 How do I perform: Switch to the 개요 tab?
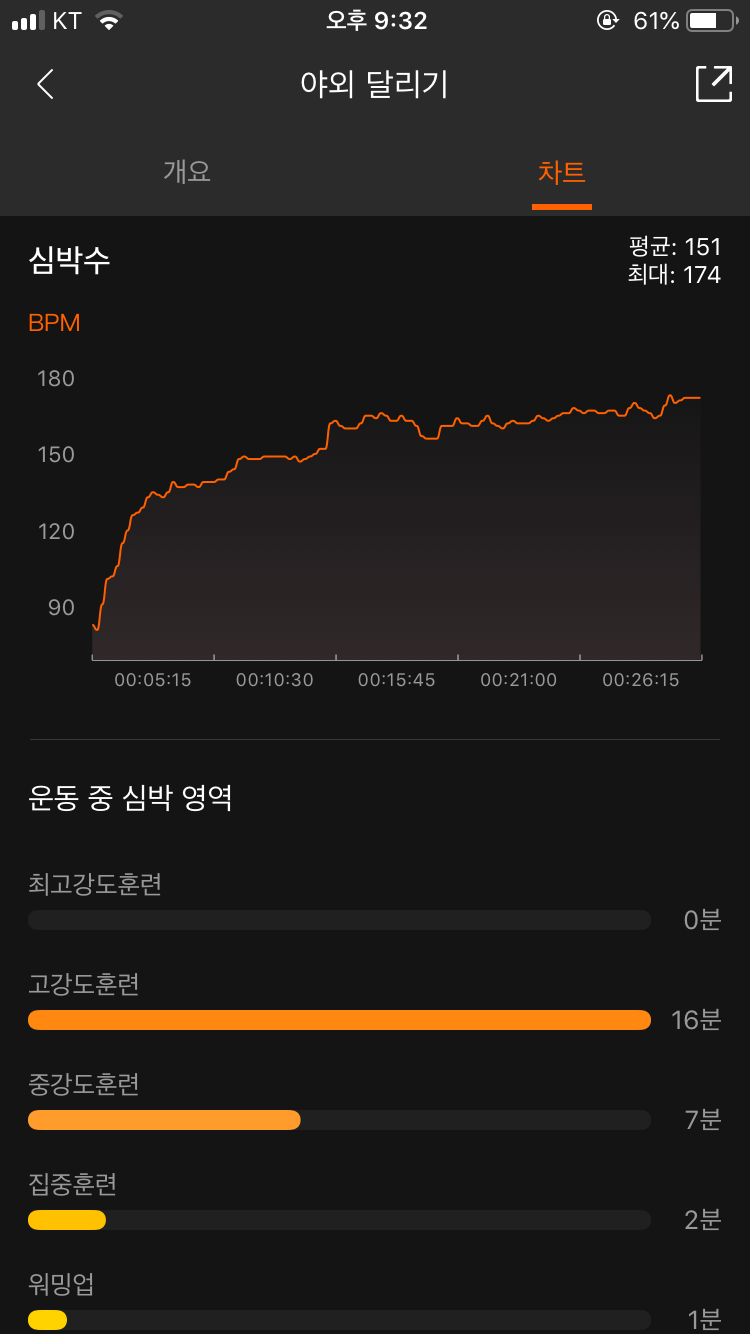[187, 171]
